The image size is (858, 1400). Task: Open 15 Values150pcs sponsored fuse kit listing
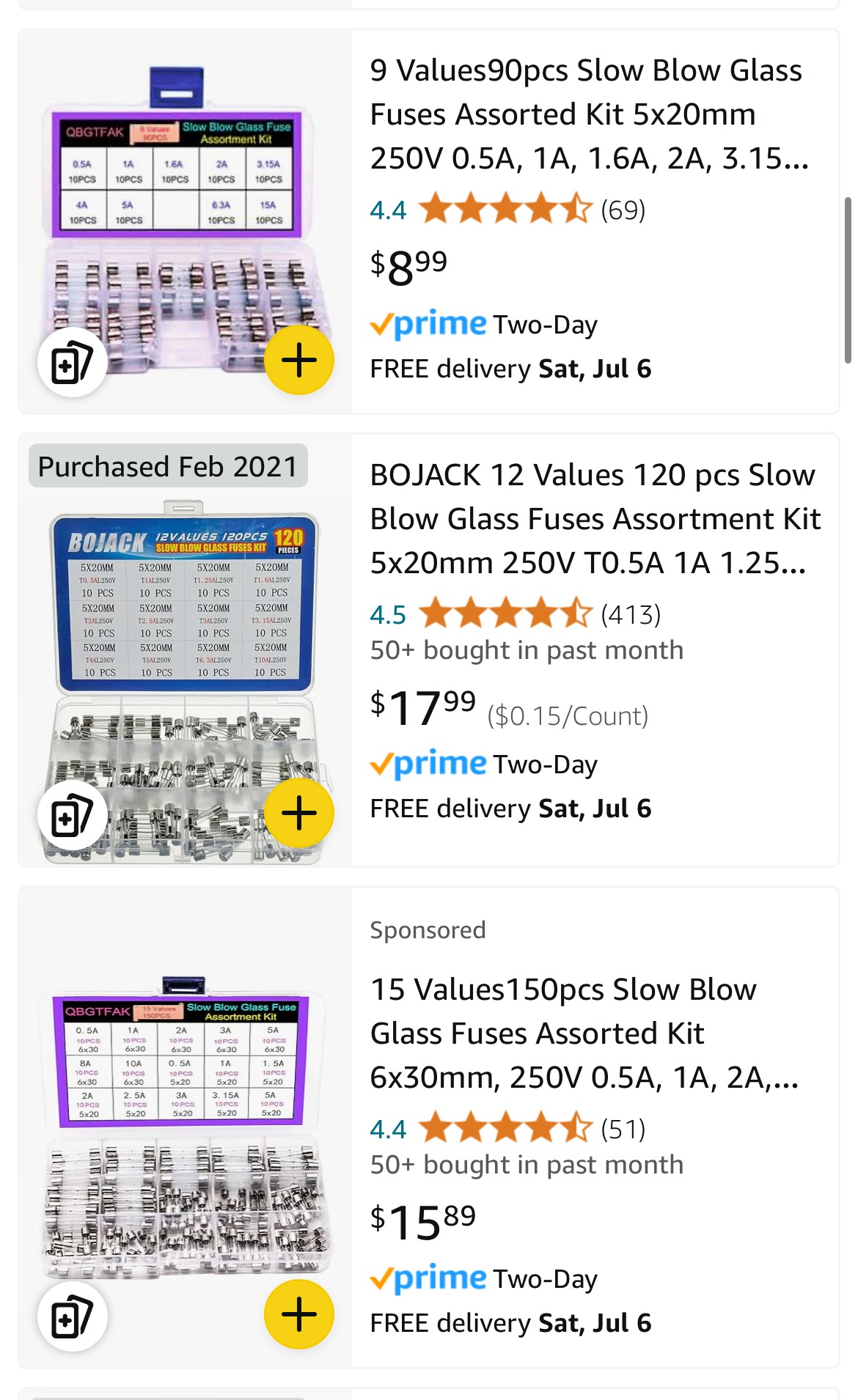pyautogui.click(x=584, y=1034)
